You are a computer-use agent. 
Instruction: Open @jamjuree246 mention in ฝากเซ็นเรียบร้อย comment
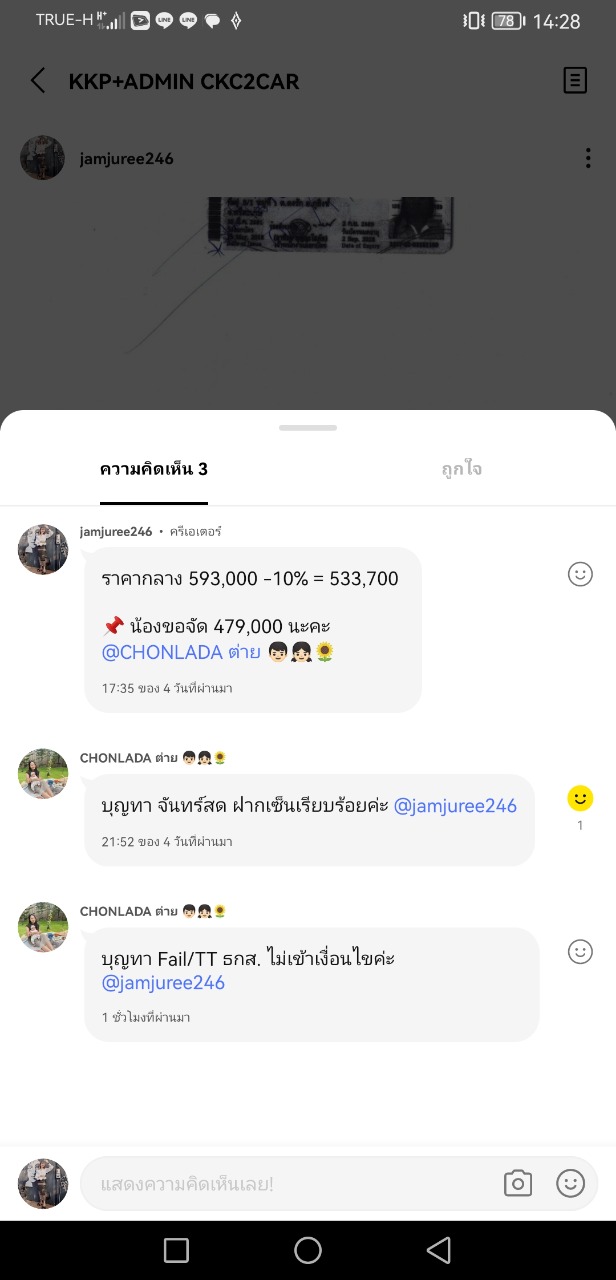coord(455,806)
